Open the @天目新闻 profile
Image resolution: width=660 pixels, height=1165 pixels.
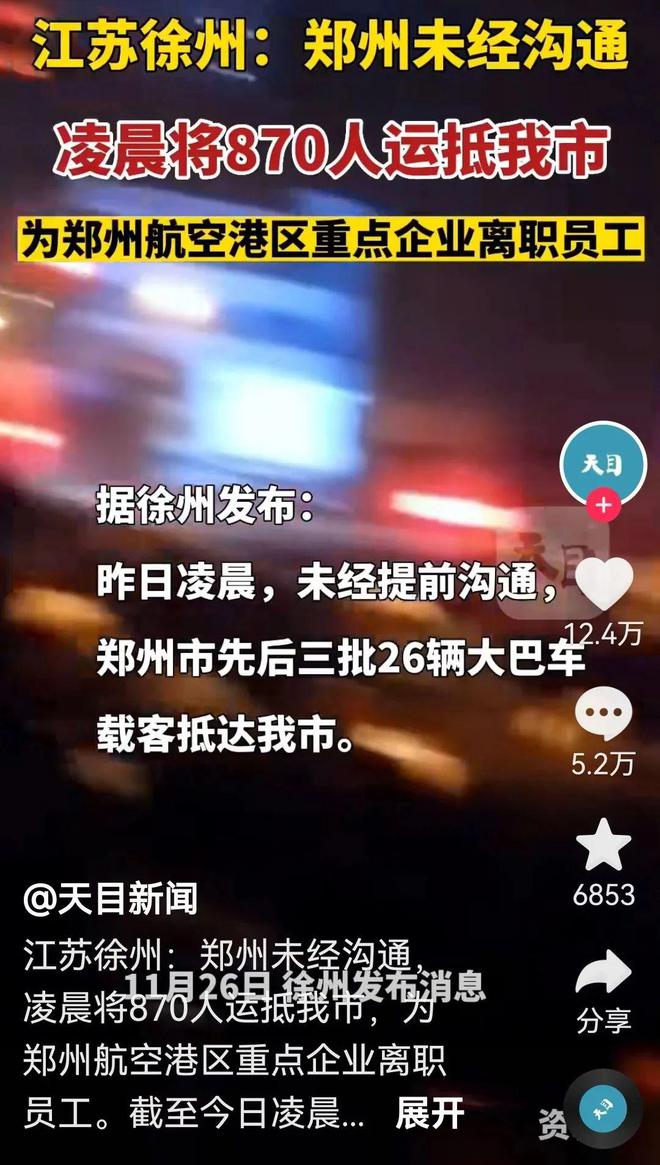point(111,900)
